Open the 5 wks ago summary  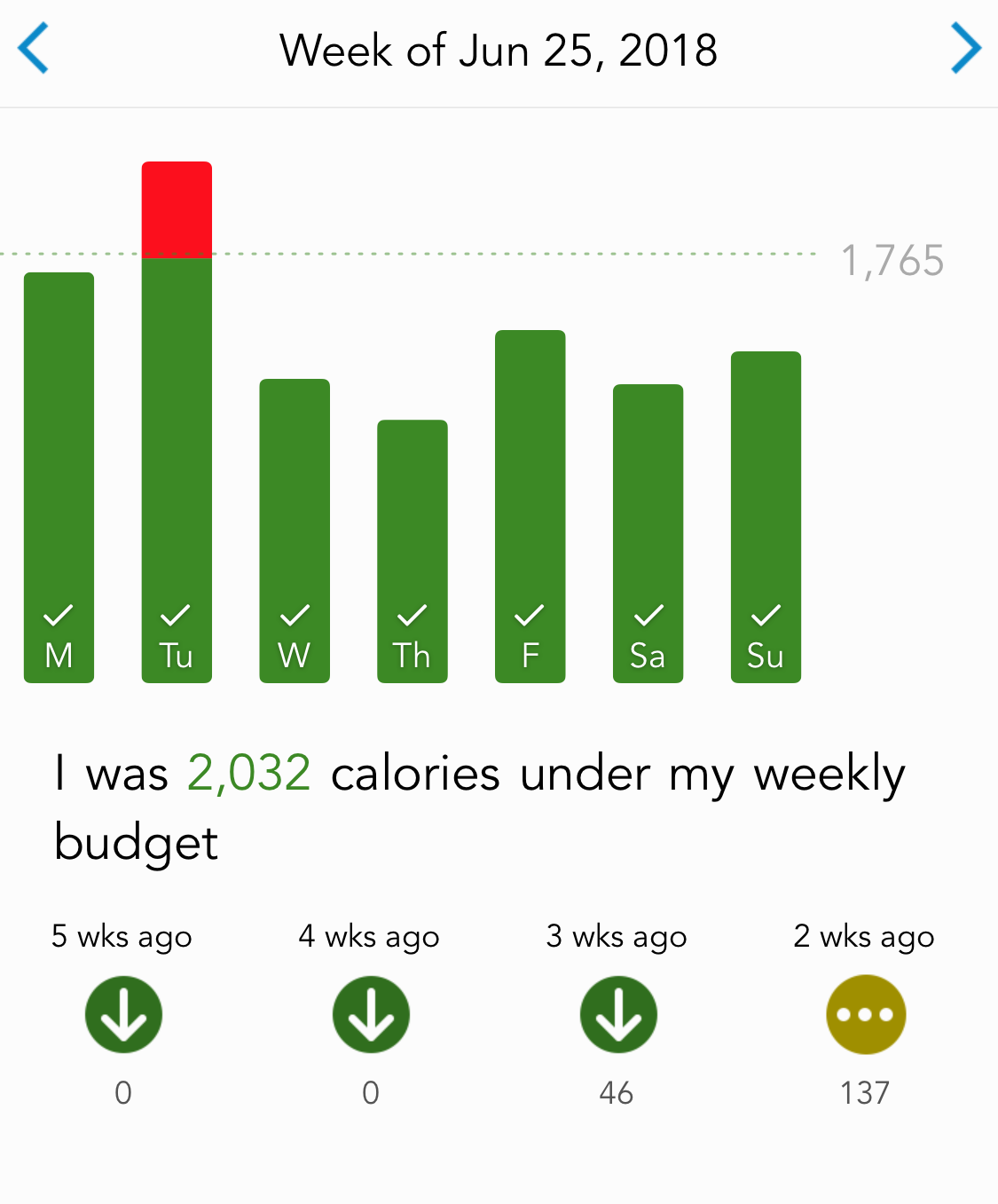point(123,1015)
